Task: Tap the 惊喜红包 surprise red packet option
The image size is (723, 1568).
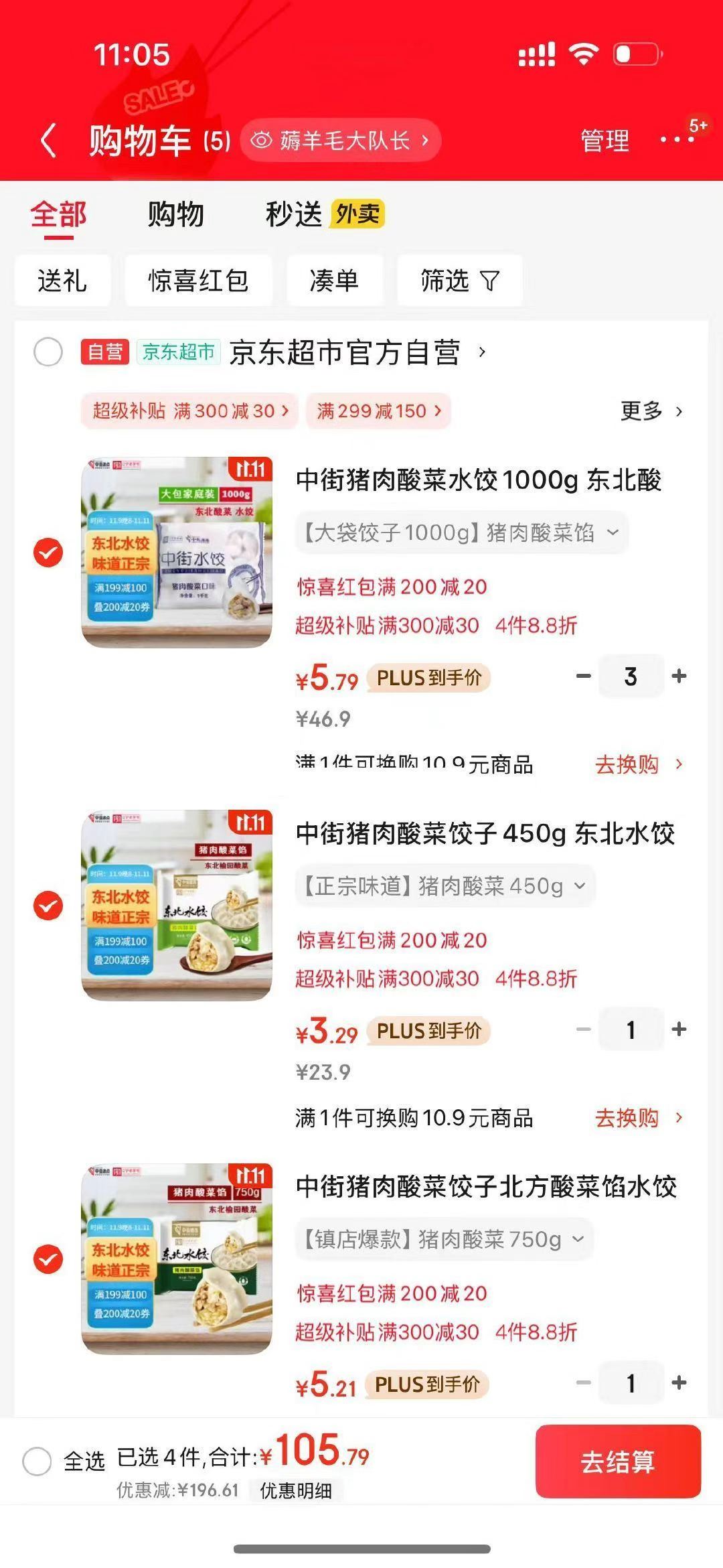Action: pyautogui.click(x=197, y=281)
